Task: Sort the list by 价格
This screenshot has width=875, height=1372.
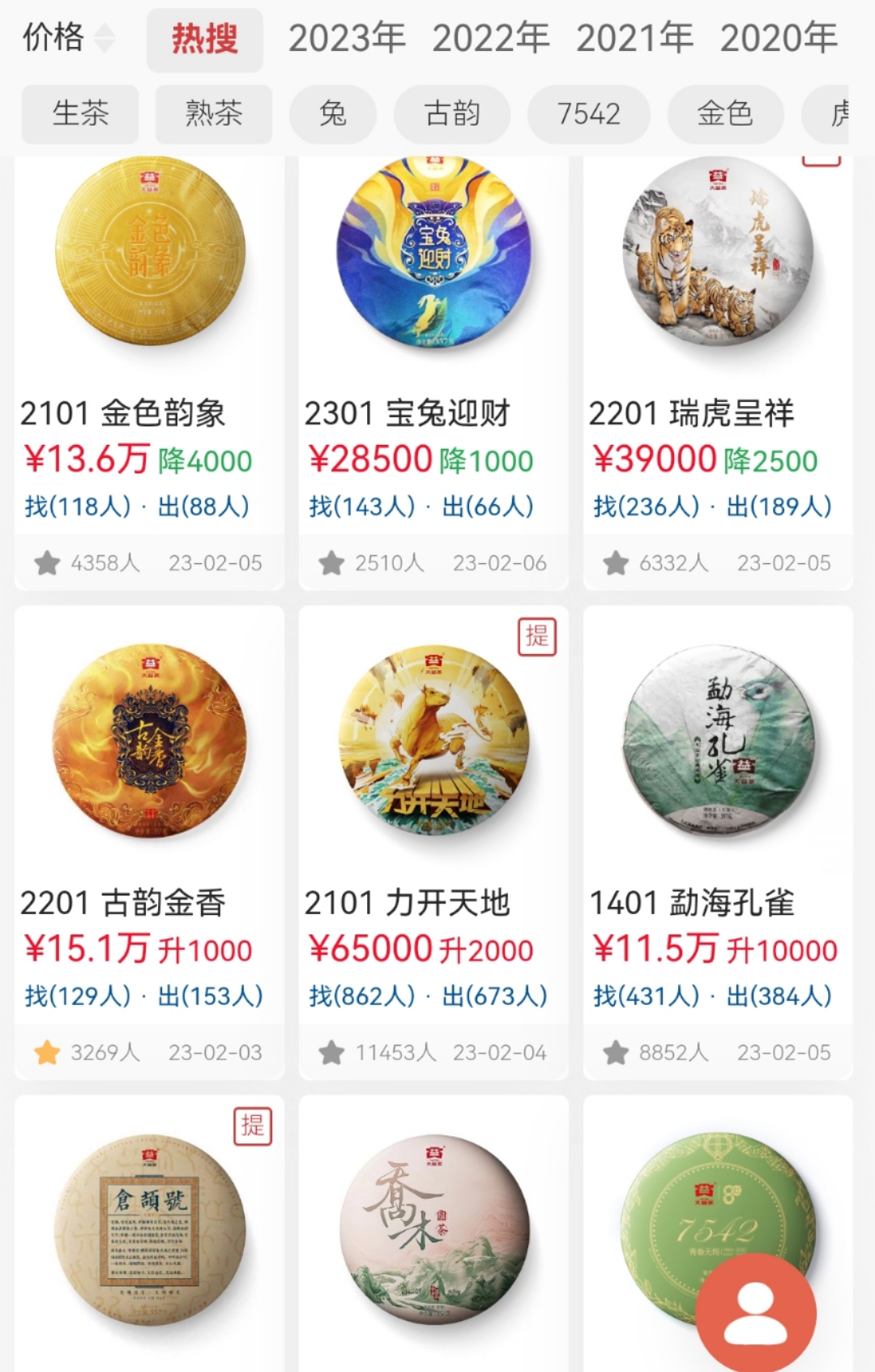Action: (69, 37)
